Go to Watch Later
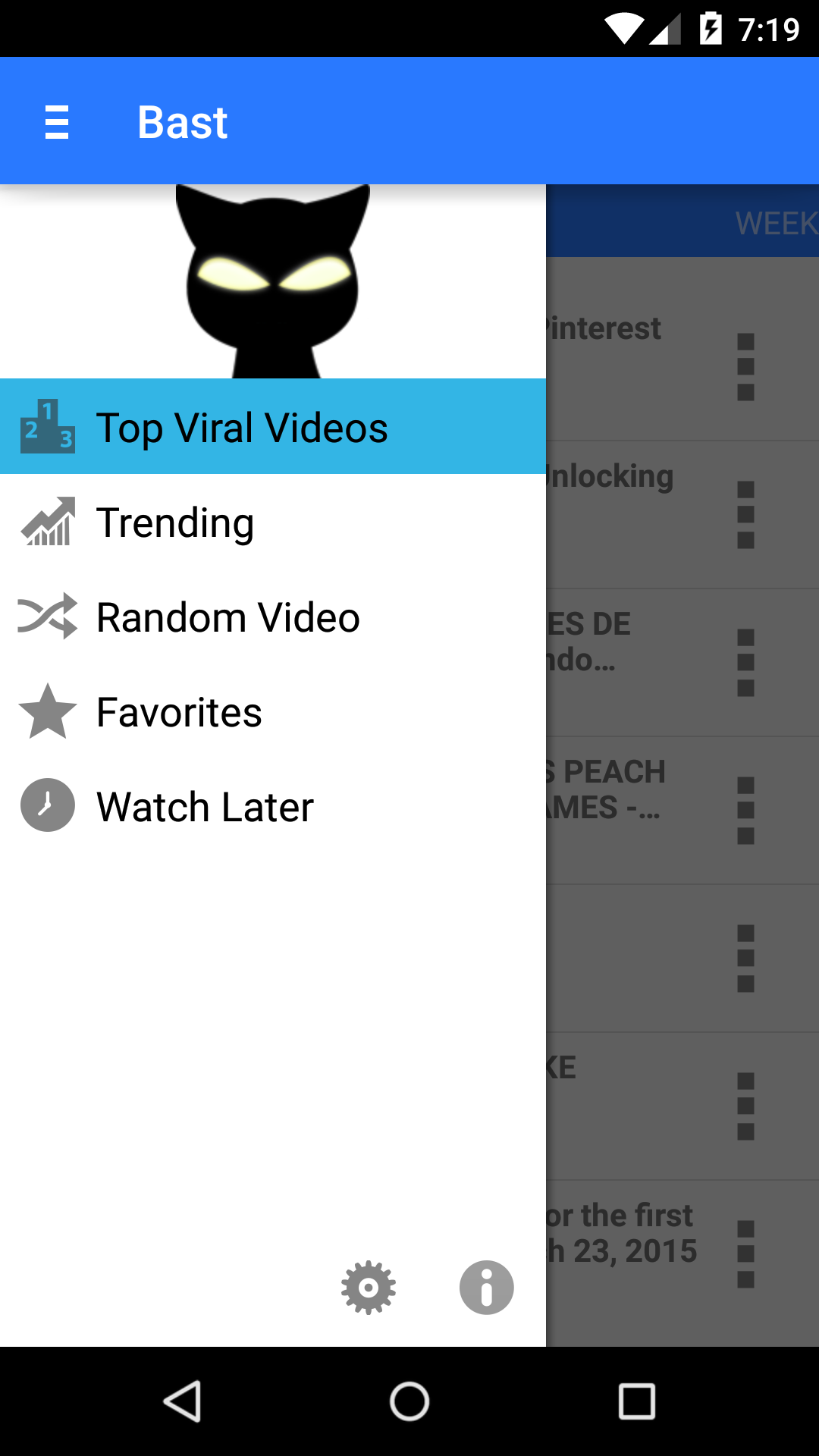This screenshot has height=1456, width=819. coord(273,806)
